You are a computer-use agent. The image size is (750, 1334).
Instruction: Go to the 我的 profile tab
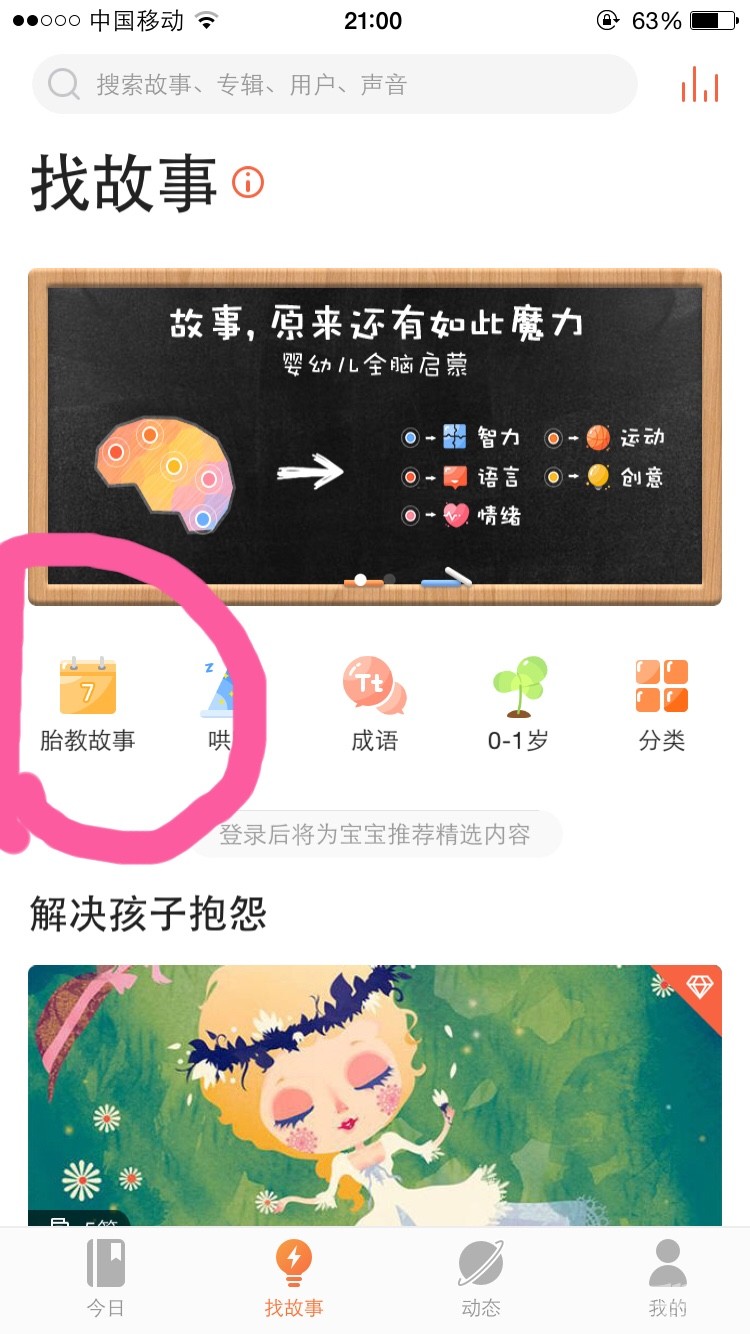[x=668, y=1279]
